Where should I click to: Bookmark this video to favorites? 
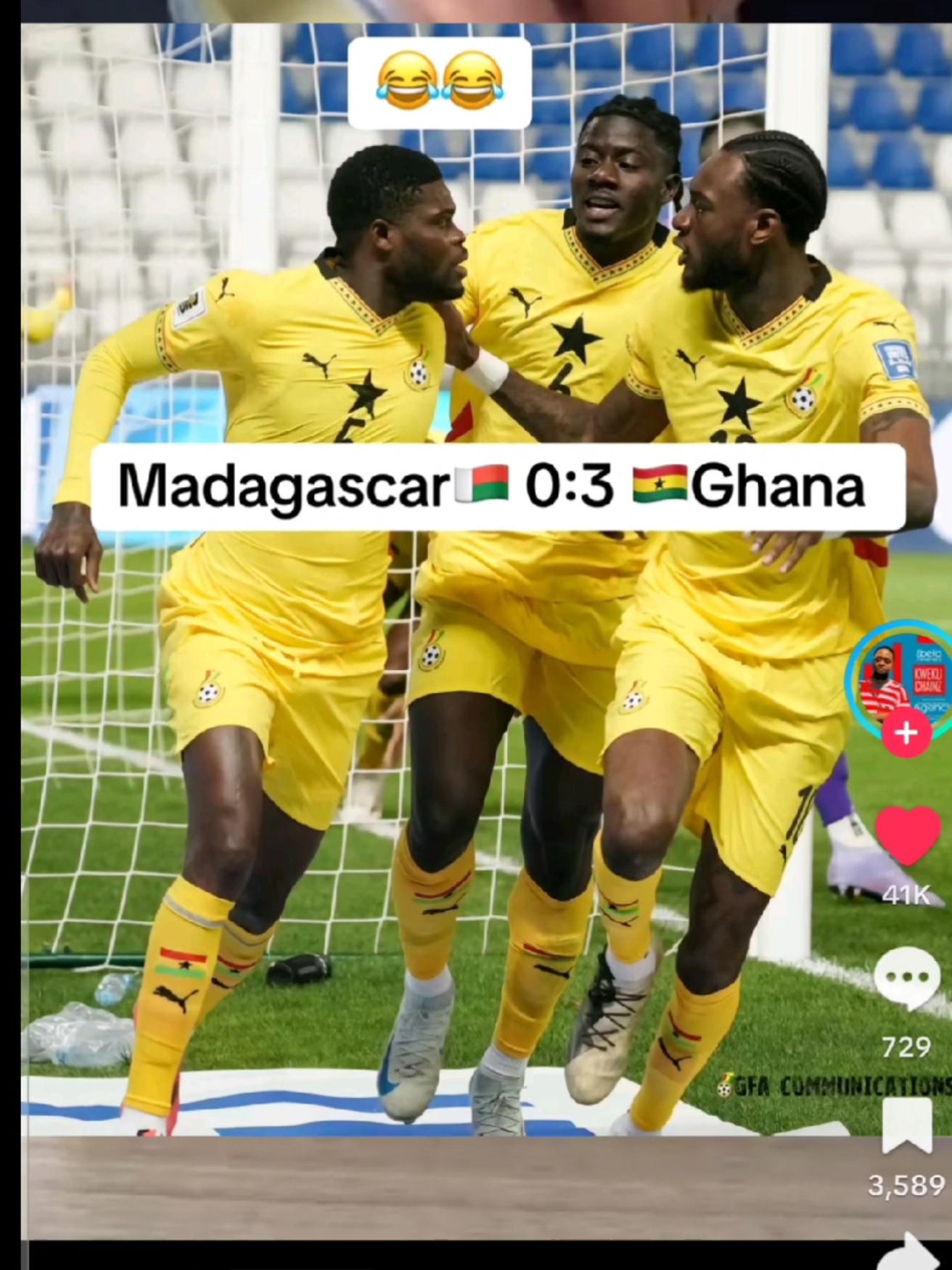[907, 1126]
